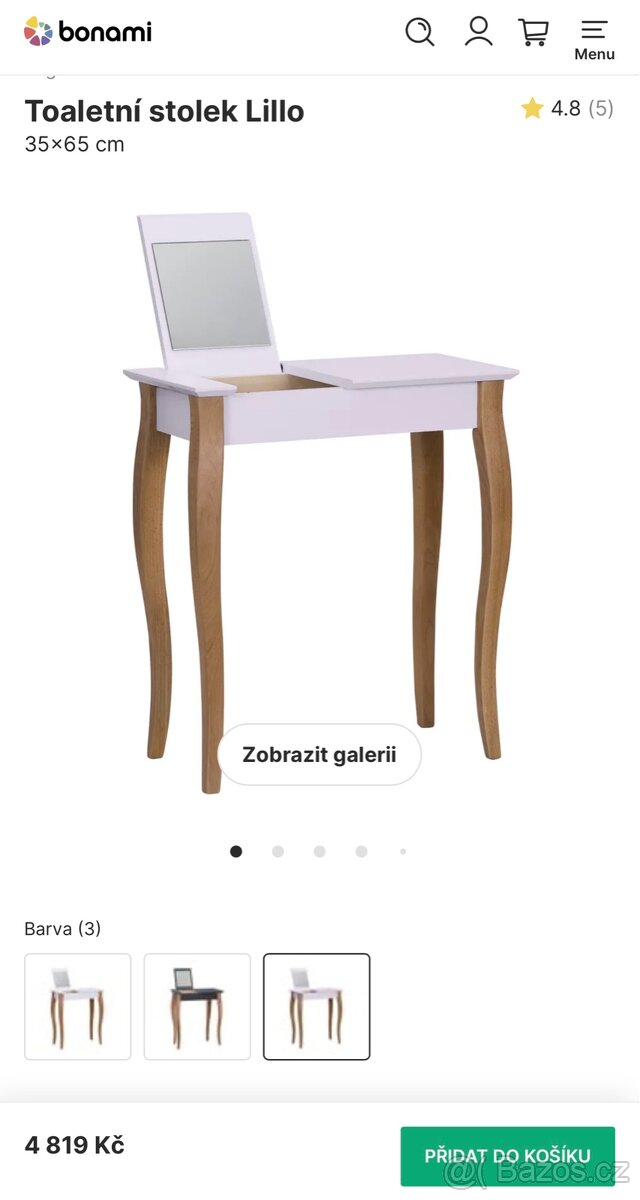Select the black color variant
The height and width of the screenshot is (1200, 640).
tap(197, 1006)
